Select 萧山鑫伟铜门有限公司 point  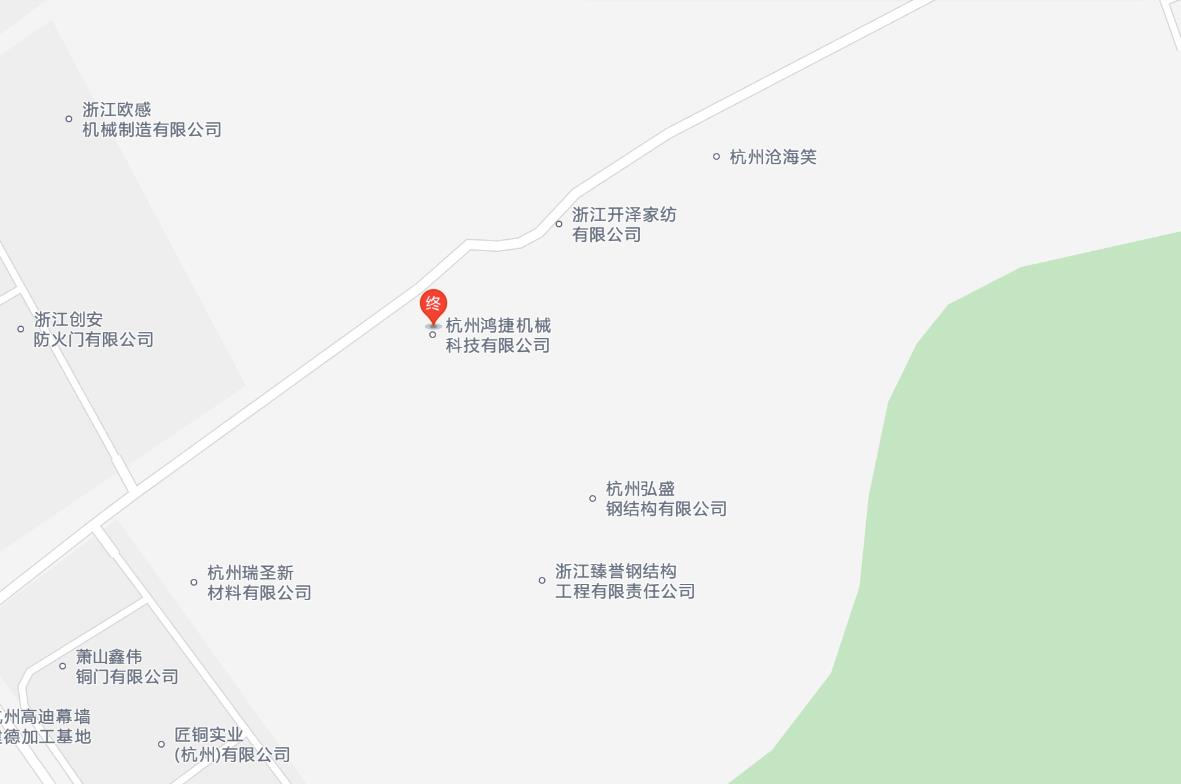pos(126,666)
